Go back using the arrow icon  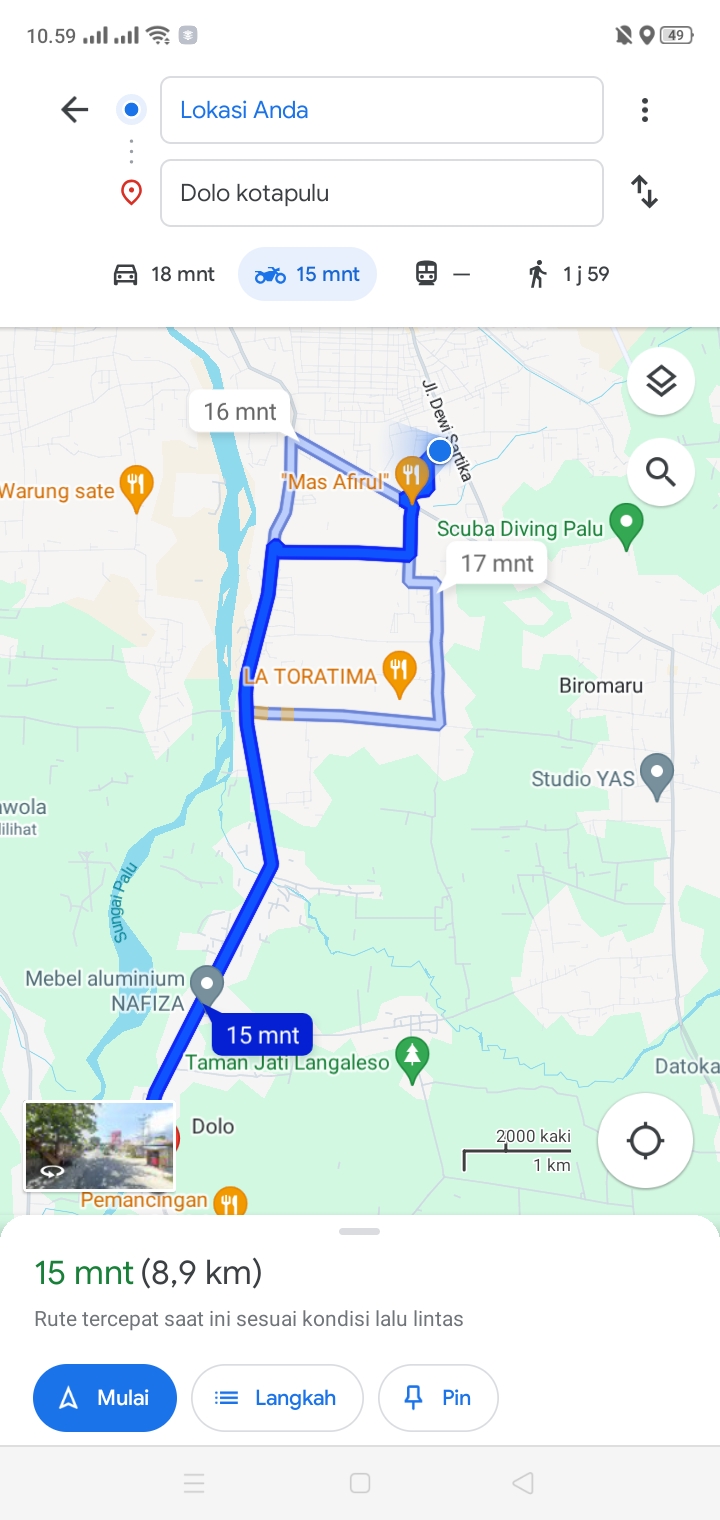[75, 110]
